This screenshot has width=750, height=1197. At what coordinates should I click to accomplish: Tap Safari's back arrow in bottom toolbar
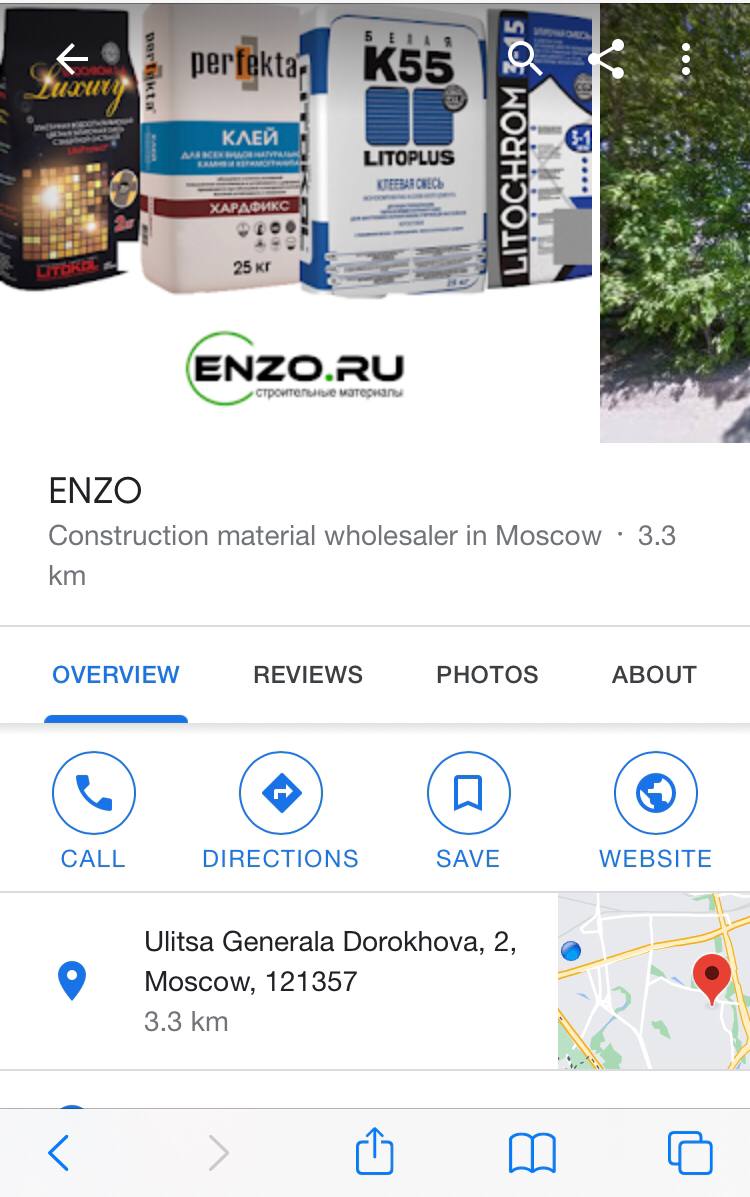point(59,1153)
